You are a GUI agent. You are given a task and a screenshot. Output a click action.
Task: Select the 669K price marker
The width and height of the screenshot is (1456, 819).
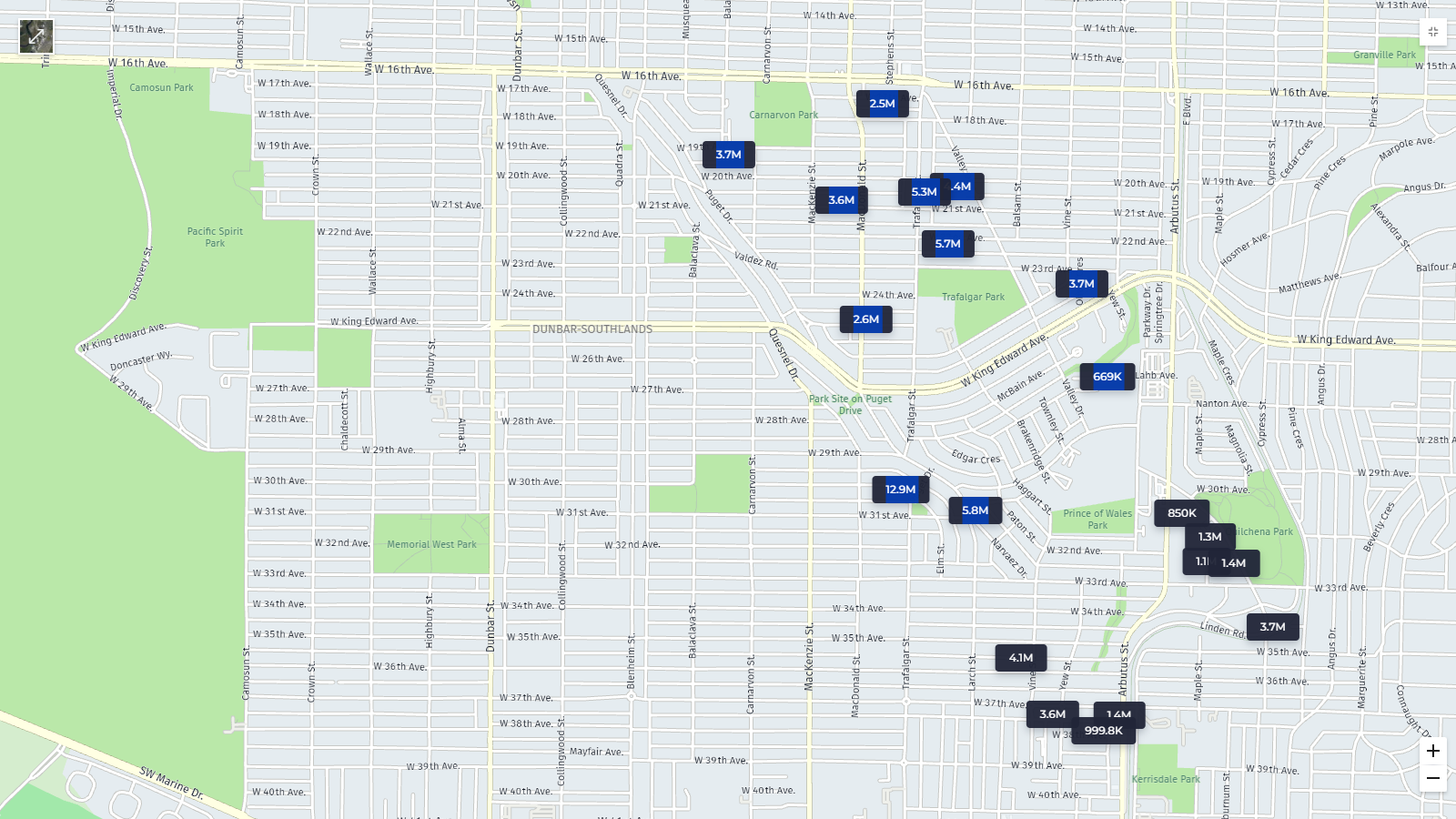tap(1107, 377)
